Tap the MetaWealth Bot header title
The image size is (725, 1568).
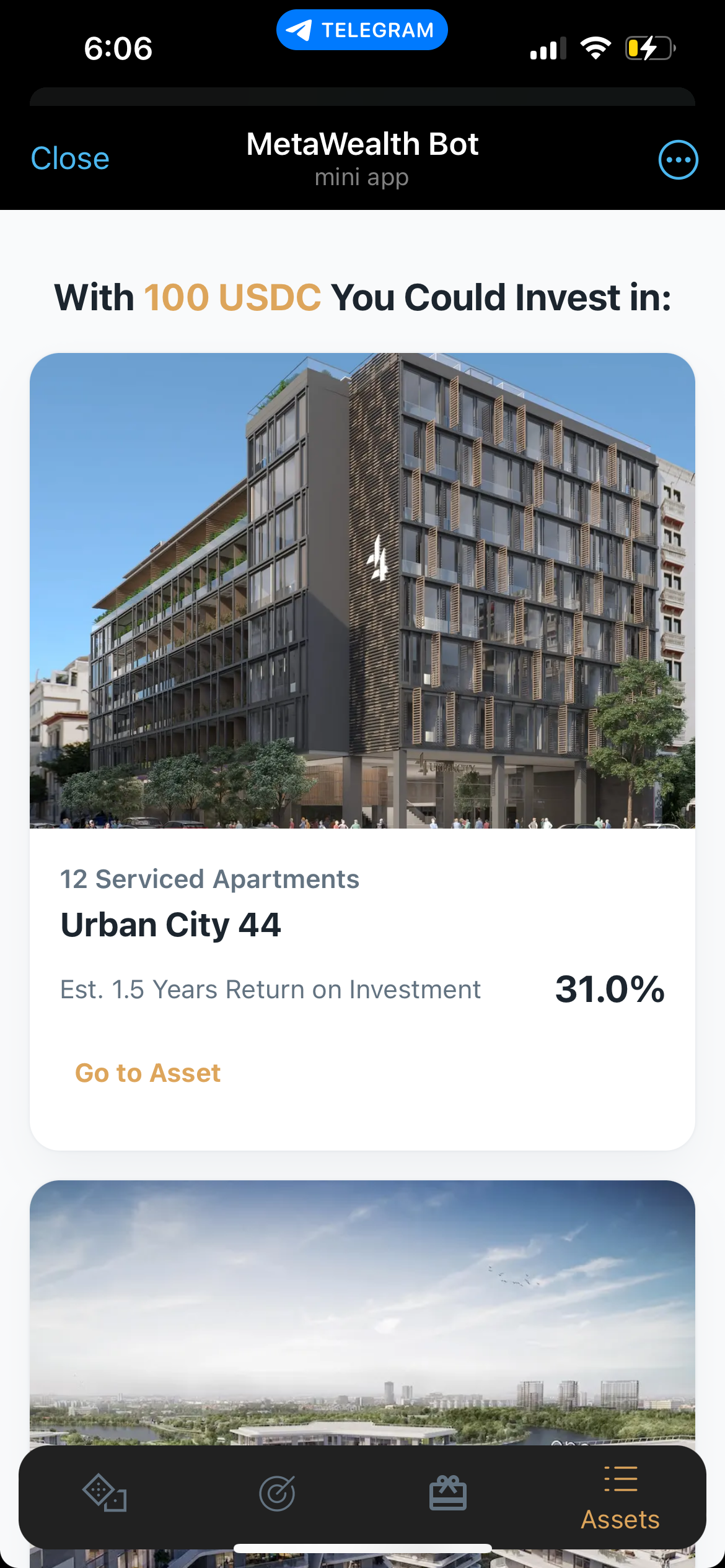[362, 144]
